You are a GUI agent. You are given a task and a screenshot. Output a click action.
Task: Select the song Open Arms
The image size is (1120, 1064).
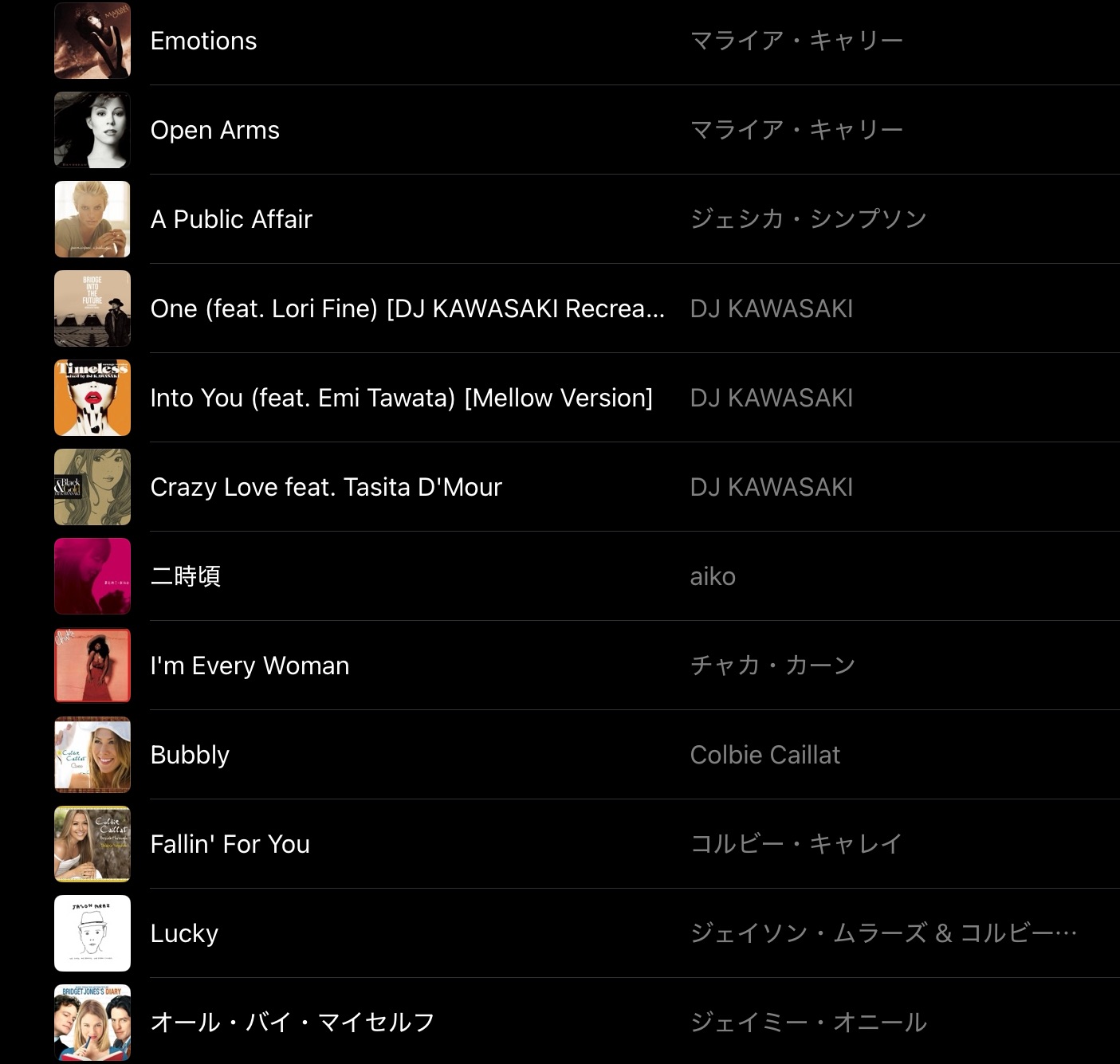pyautogui.click(x=215, y=130)
